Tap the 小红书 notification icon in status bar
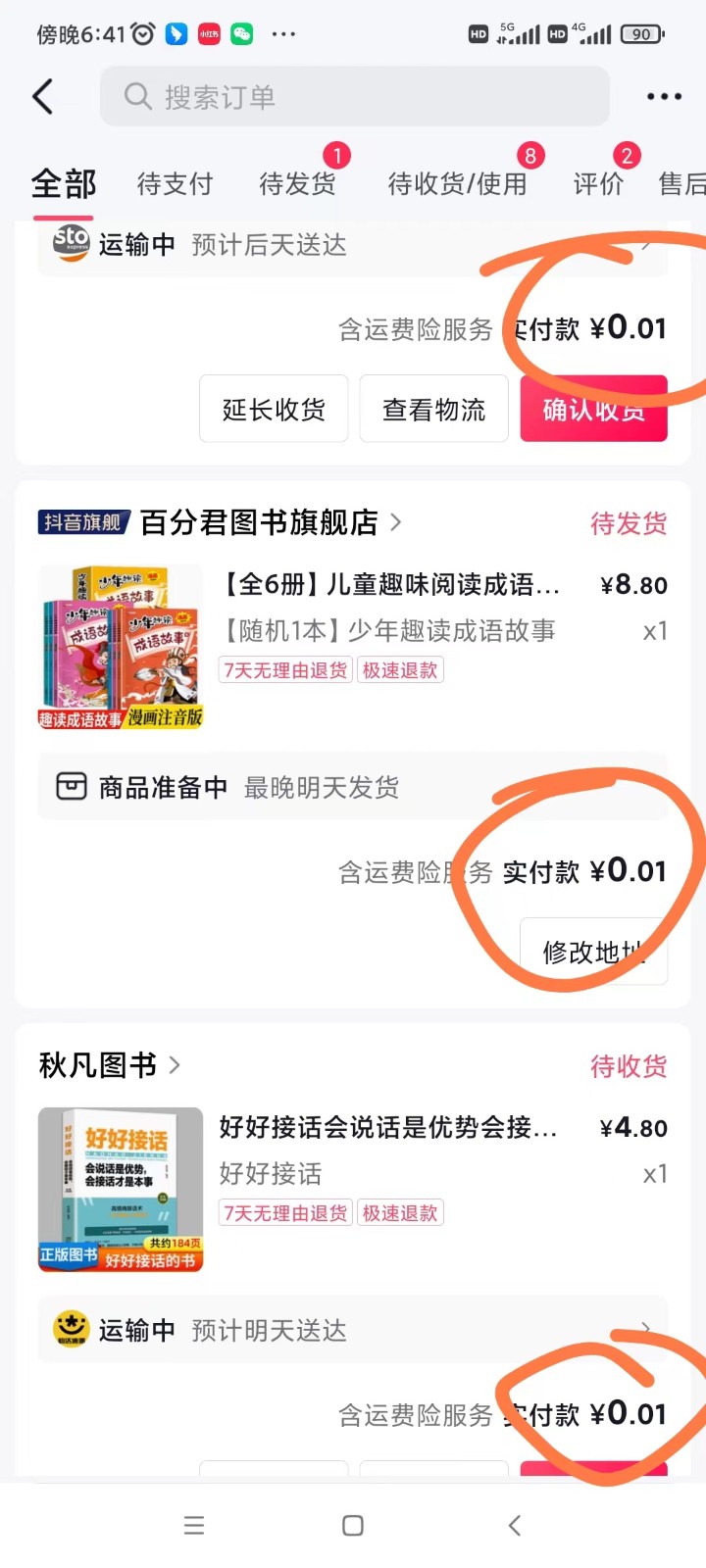The width and height of the screenshot is (706, 1568). 209,33
